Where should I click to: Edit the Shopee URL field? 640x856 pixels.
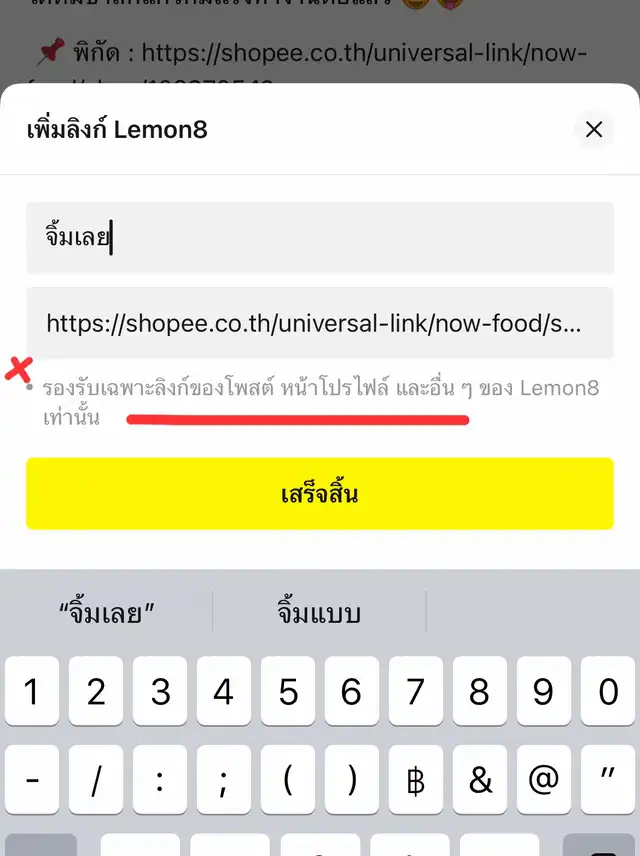click(320, 323)
